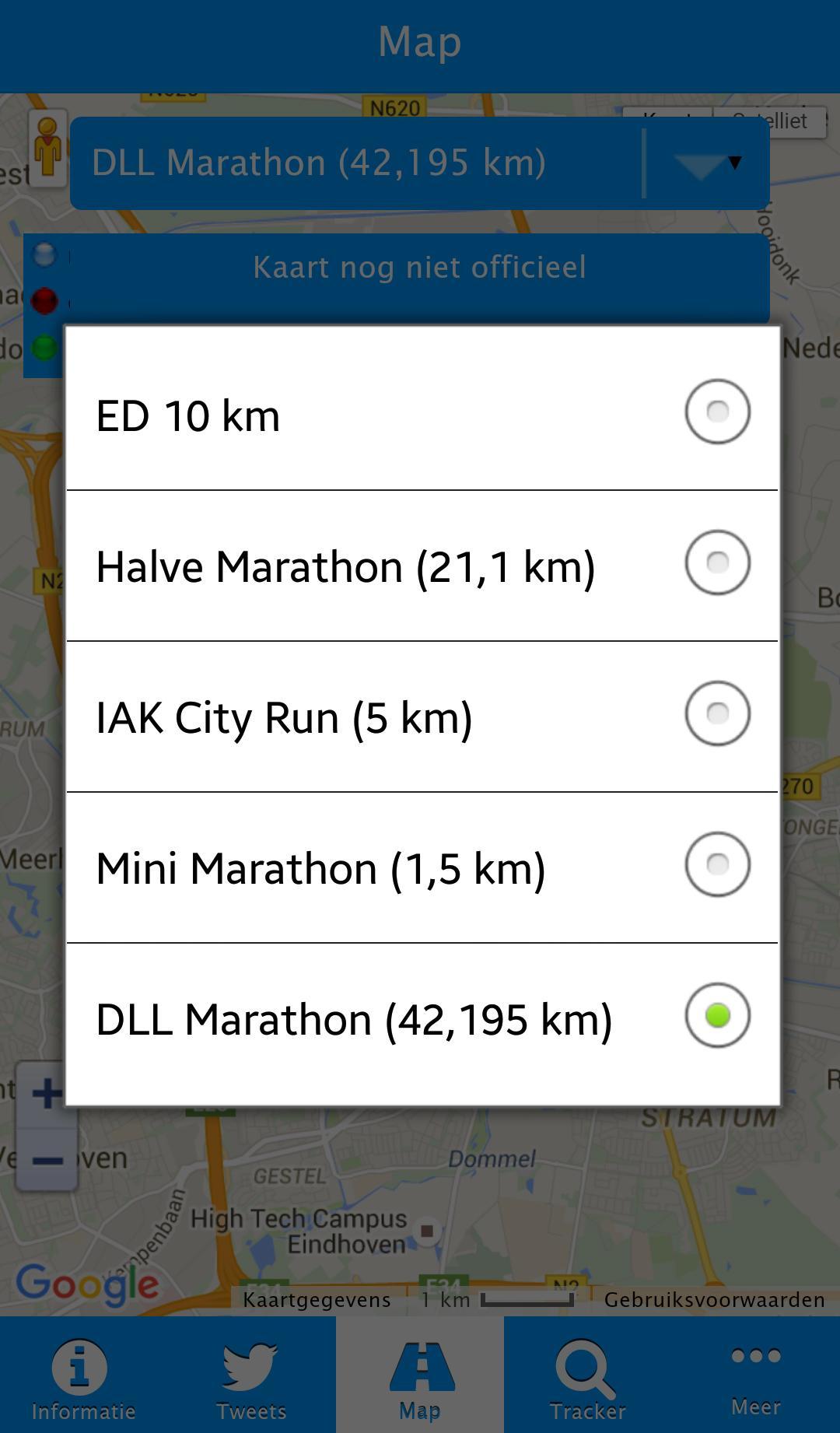Open the Gebruiksvoorwaarden link
Image resolution: width=840 pixels, height=1433 pixels.
[x=715, y=1299]
